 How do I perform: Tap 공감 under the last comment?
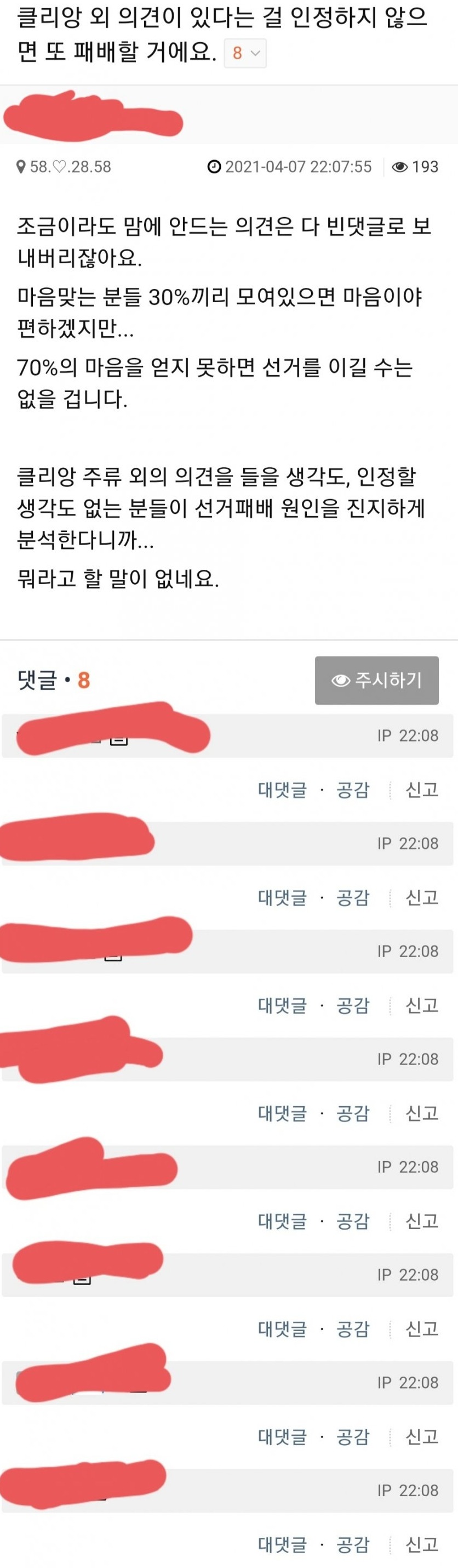[353, 1544]
